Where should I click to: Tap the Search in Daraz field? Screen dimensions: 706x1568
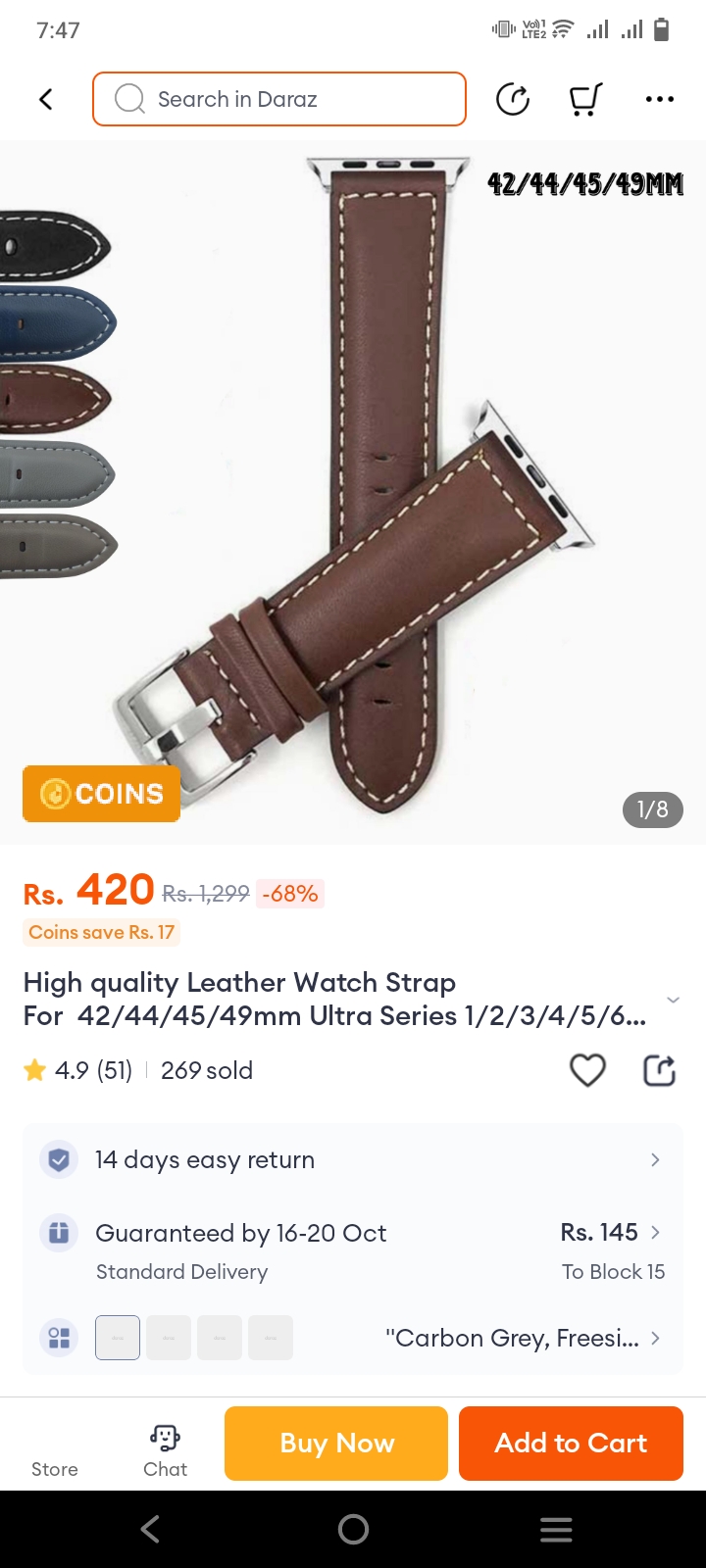pyautogui.click(x=279, y=99)
